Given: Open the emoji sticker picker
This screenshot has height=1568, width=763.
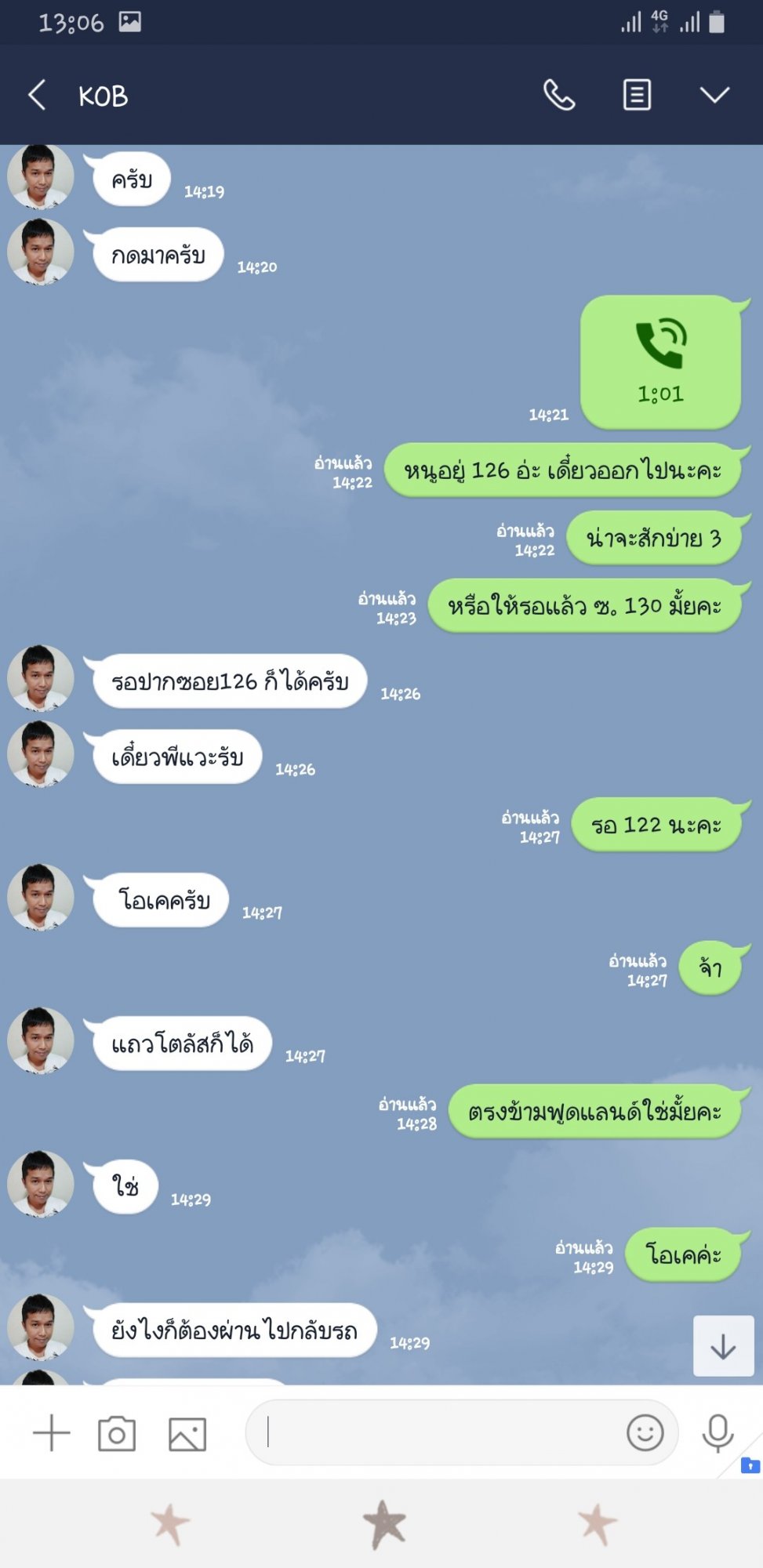Looking at the screenshot, I should point(645,1433).
